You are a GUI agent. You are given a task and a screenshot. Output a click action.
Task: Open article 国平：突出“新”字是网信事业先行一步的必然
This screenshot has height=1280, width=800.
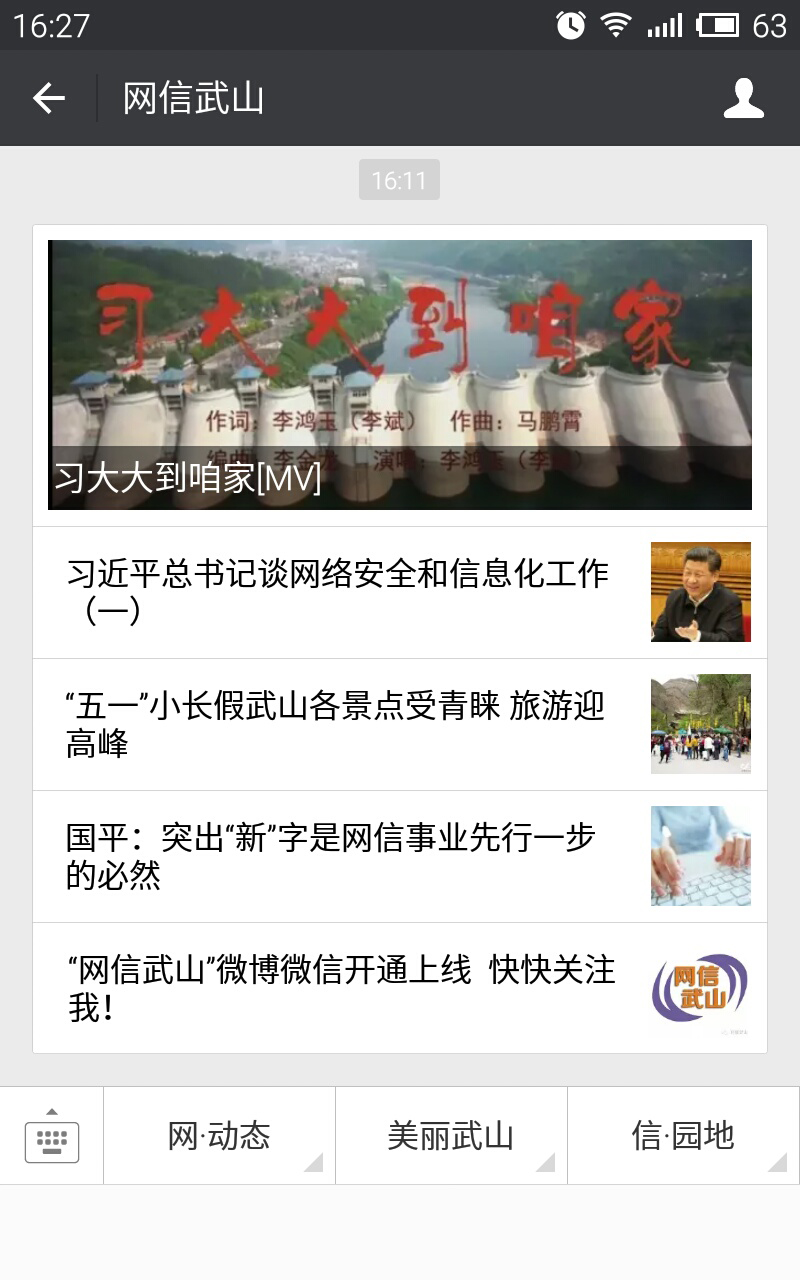click(400, 857)
